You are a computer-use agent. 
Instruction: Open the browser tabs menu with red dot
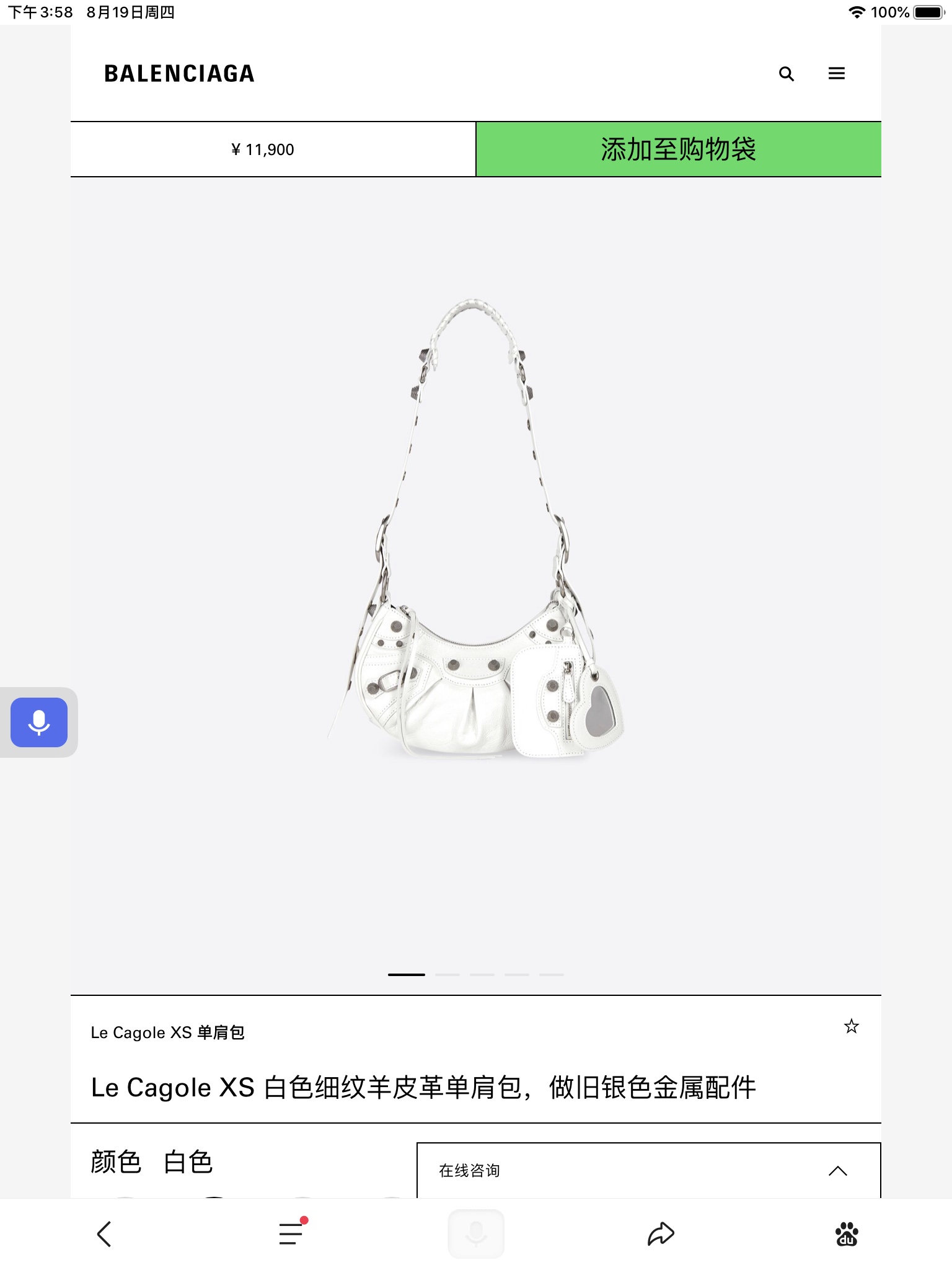pyautogui.click(x=291, y=1233)
